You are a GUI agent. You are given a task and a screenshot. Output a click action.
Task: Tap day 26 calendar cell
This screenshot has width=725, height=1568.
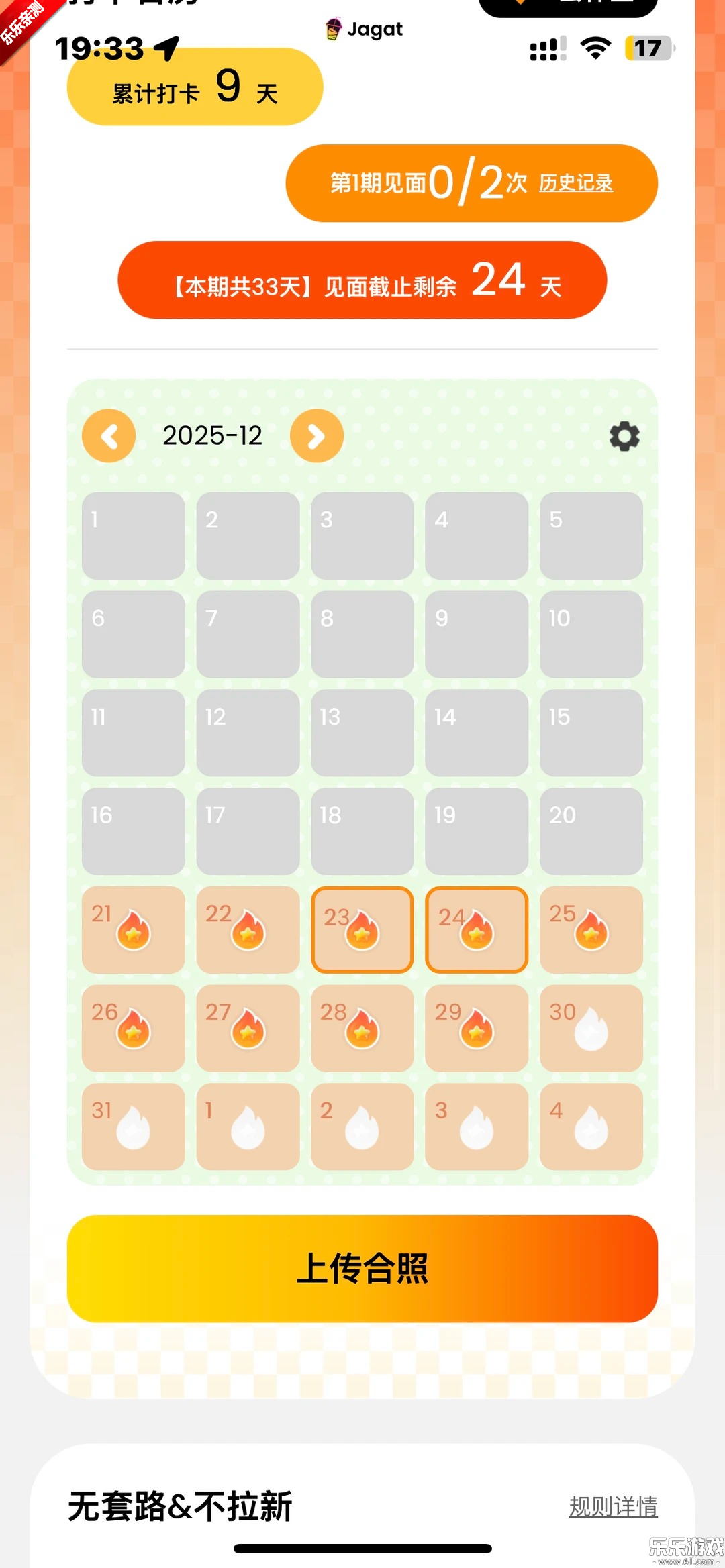[134, 1028]
